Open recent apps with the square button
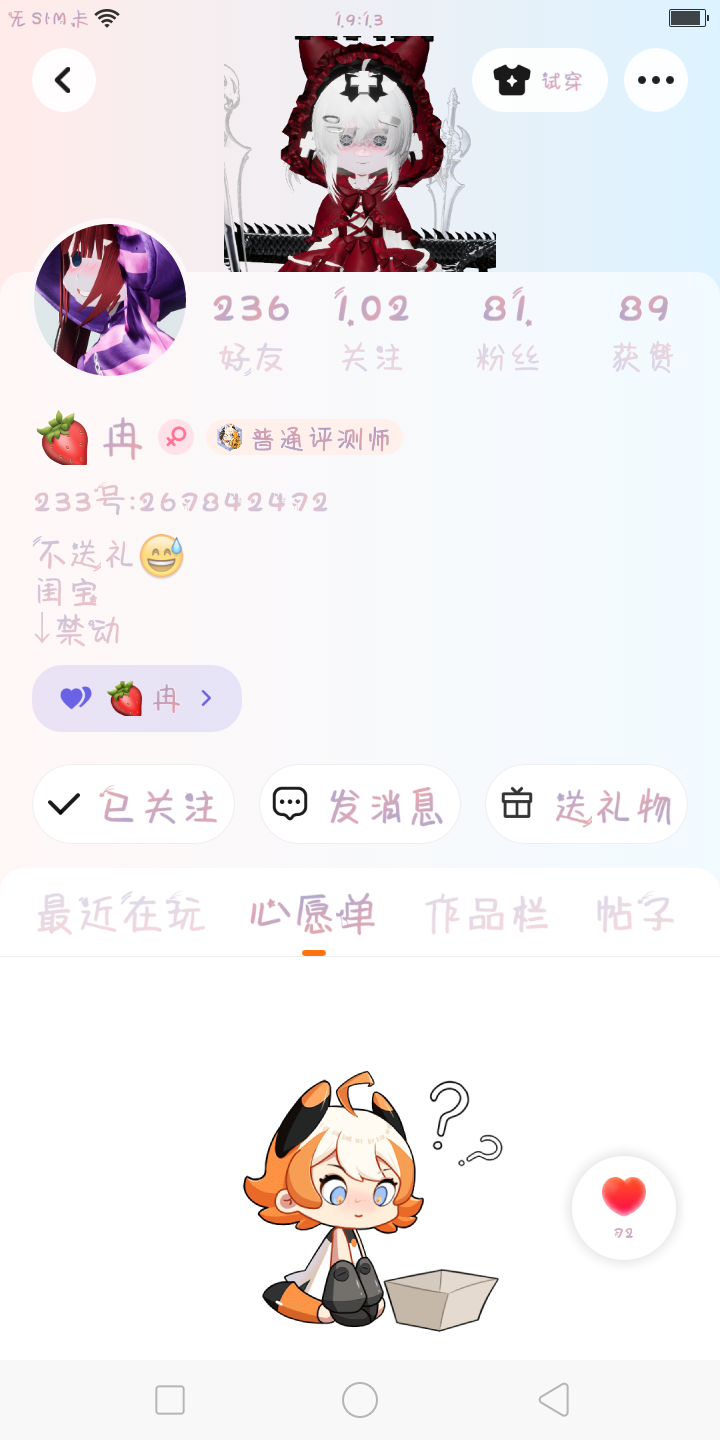720x1440 pixels. 170,1400
